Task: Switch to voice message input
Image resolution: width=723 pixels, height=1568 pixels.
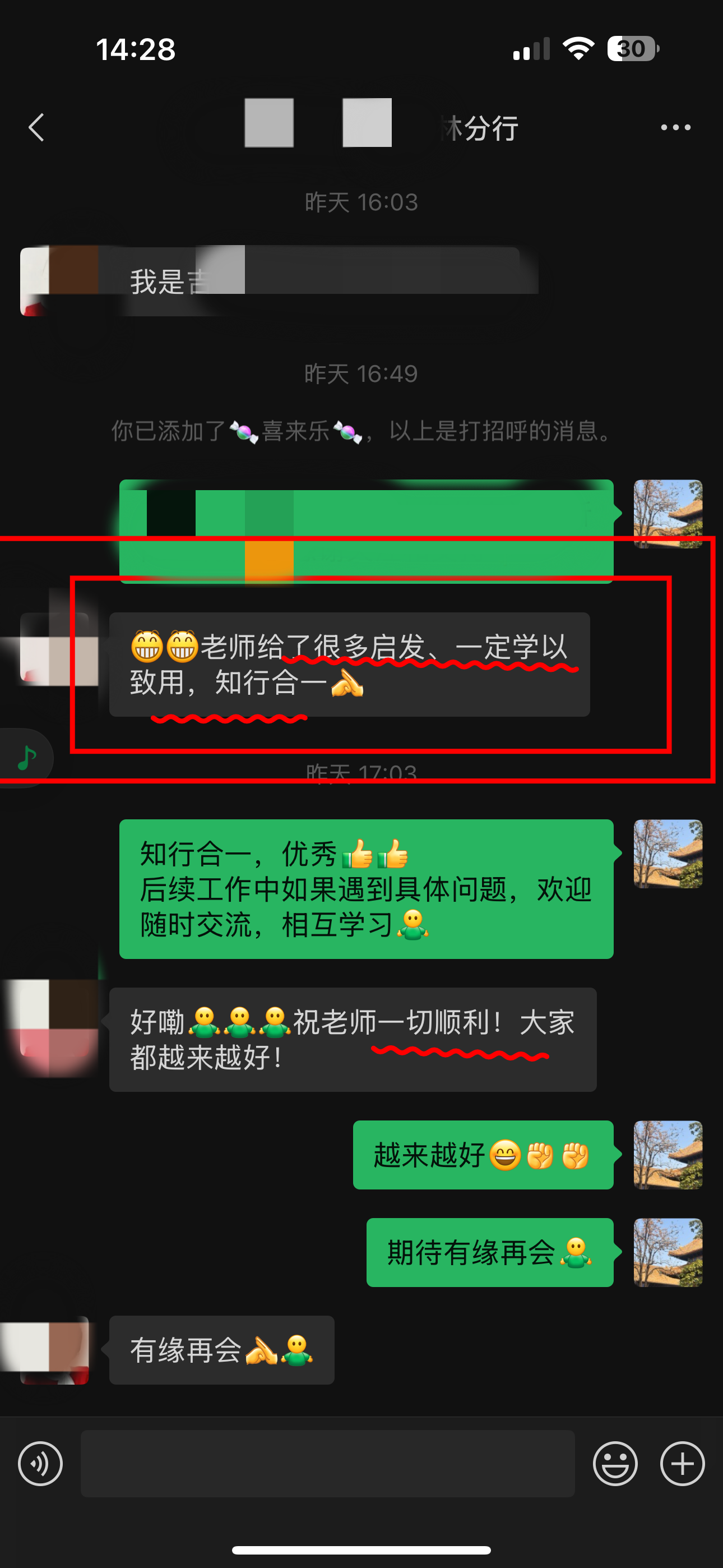Action: point(40,1463)
